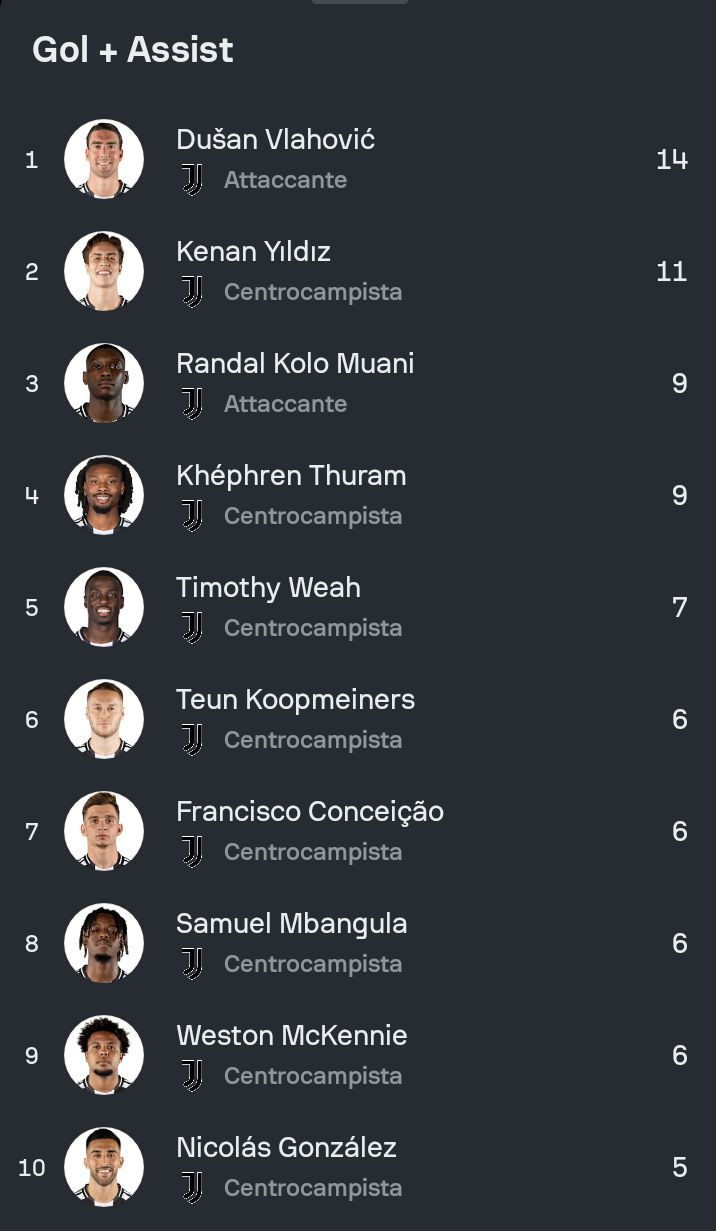Open Randal Kolo Muani's entry
Viewport: 716px width, 1231px height.
(358, 383)
